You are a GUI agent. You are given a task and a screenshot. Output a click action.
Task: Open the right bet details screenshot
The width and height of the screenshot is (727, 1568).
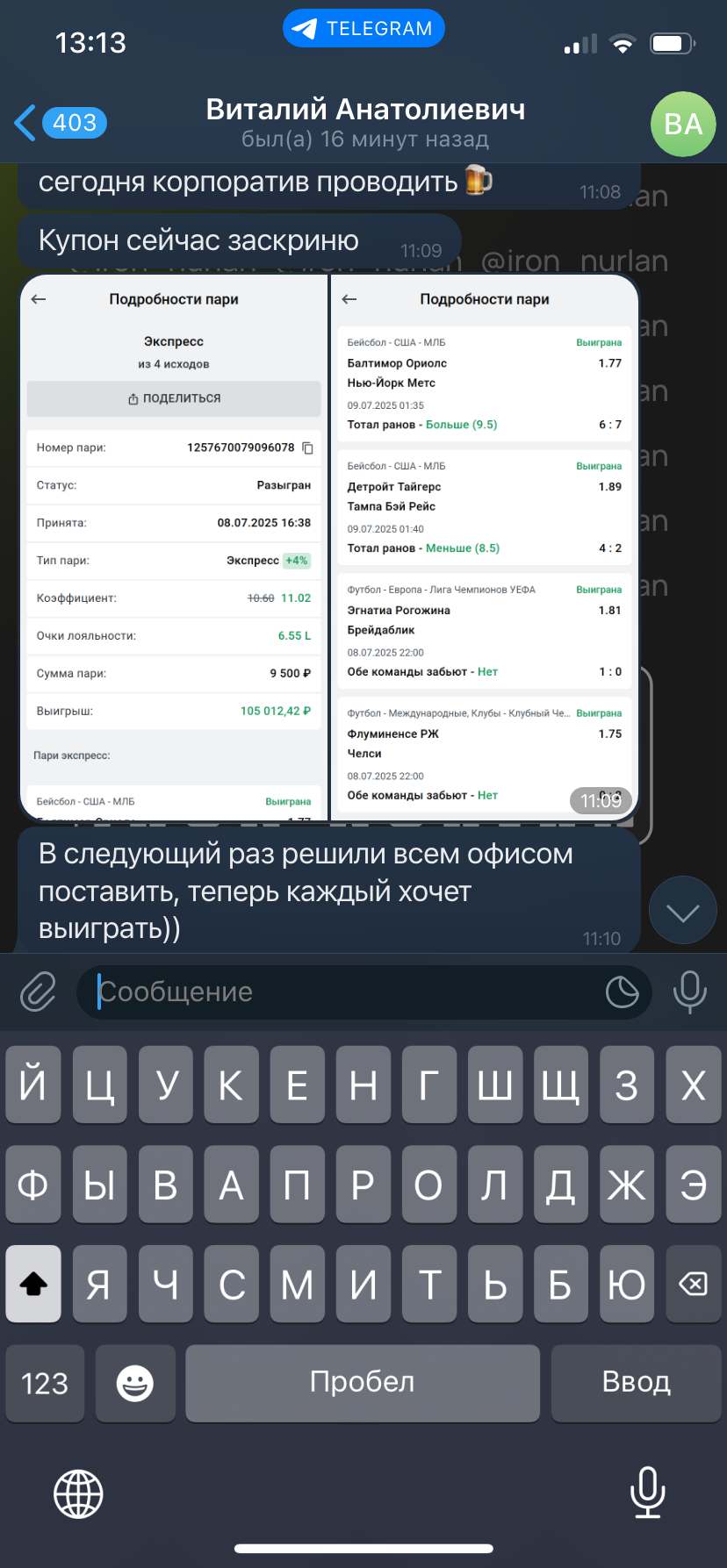[x=484, y=548]
